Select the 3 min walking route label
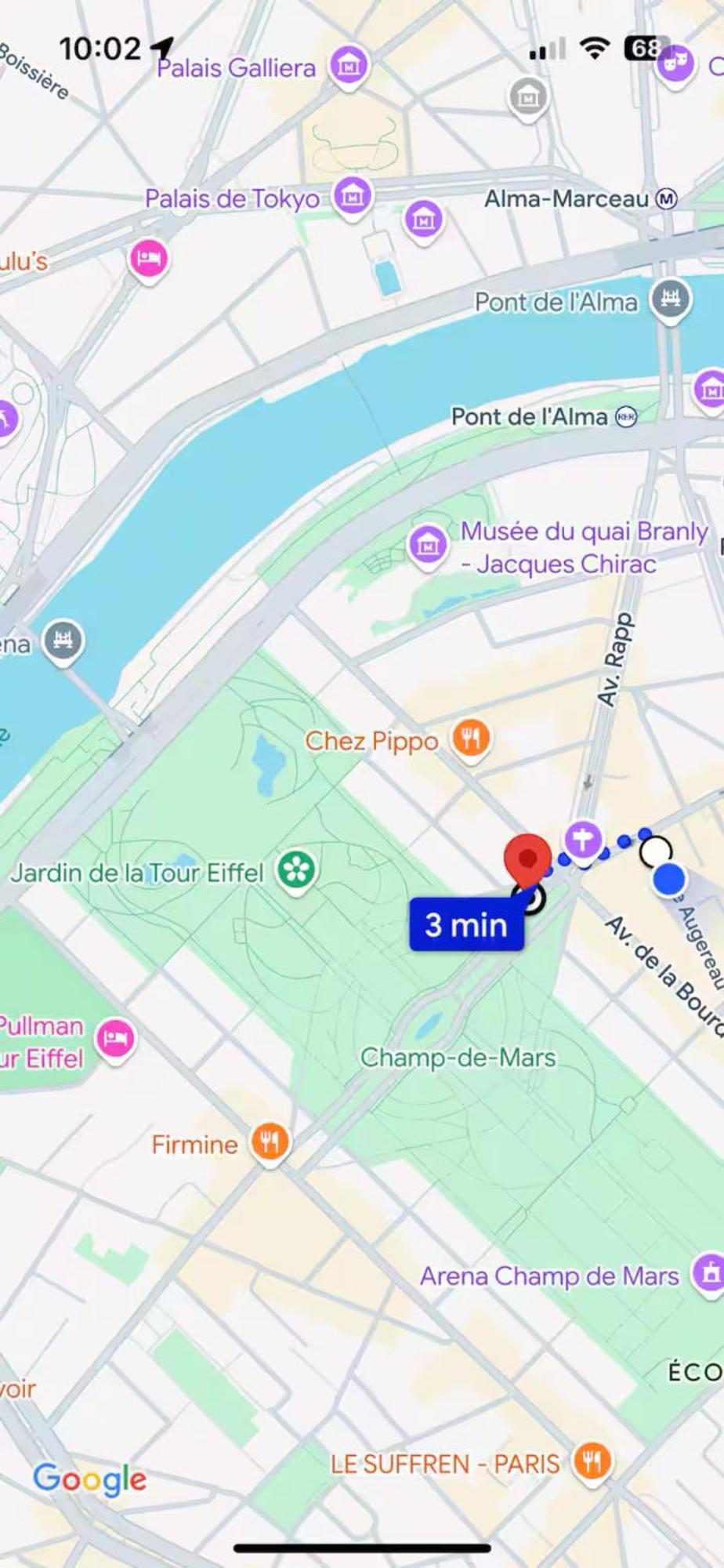 (466, 924)
